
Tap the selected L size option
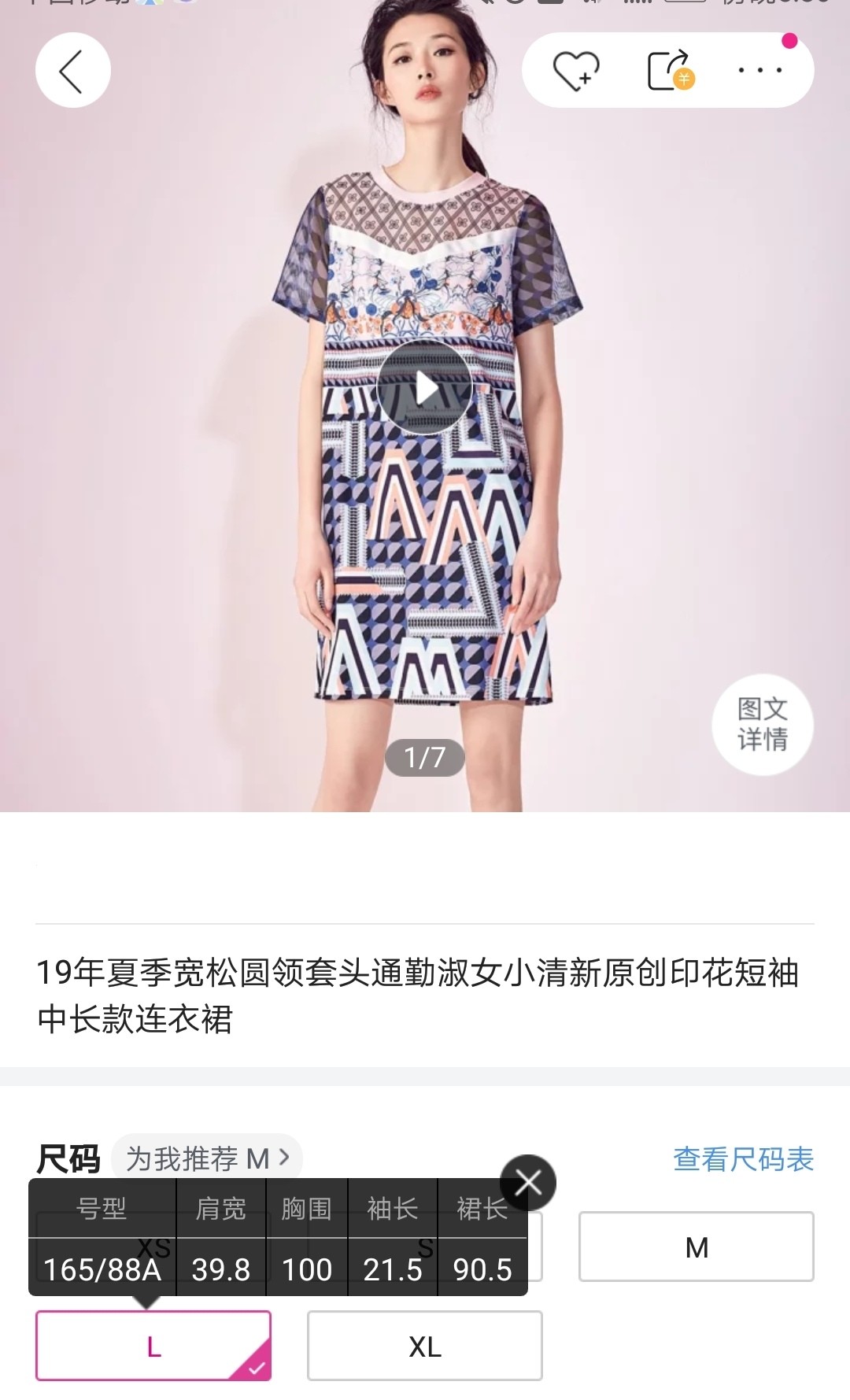pos(153,1346)
